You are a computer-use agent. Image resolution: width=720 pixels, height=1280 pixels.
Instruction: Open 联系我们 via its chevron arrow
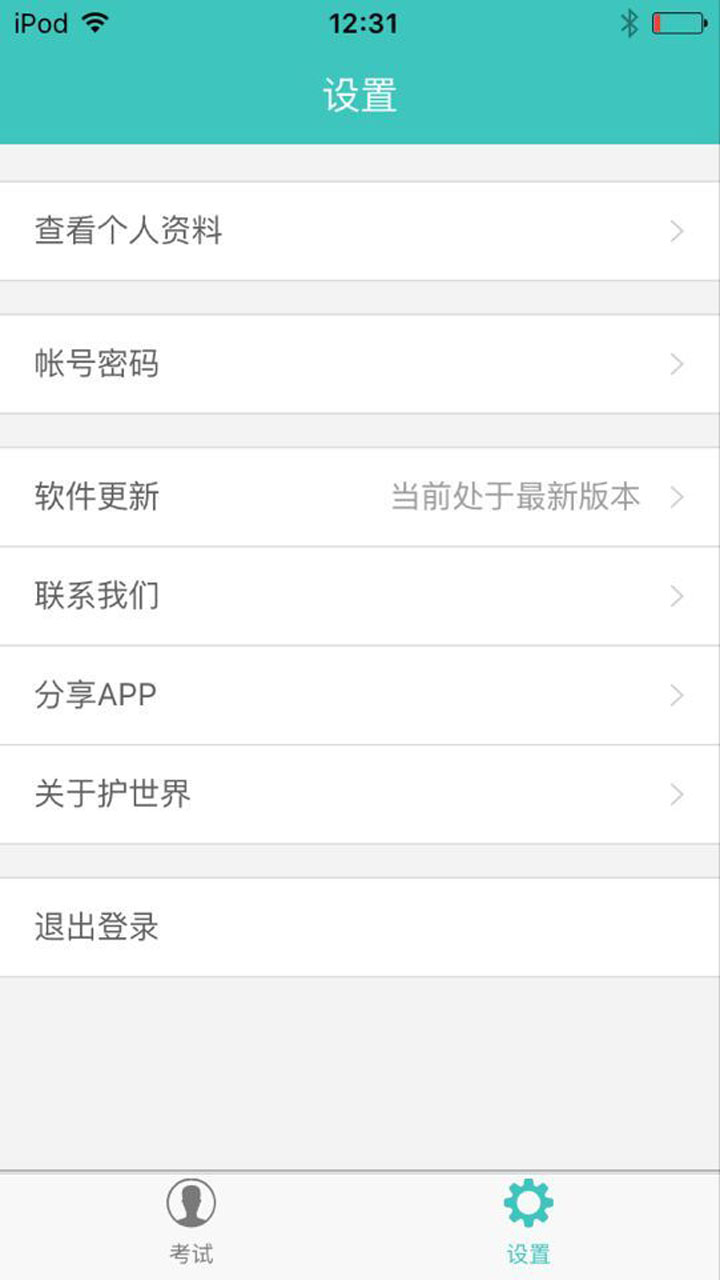click(x=676, y=596)
